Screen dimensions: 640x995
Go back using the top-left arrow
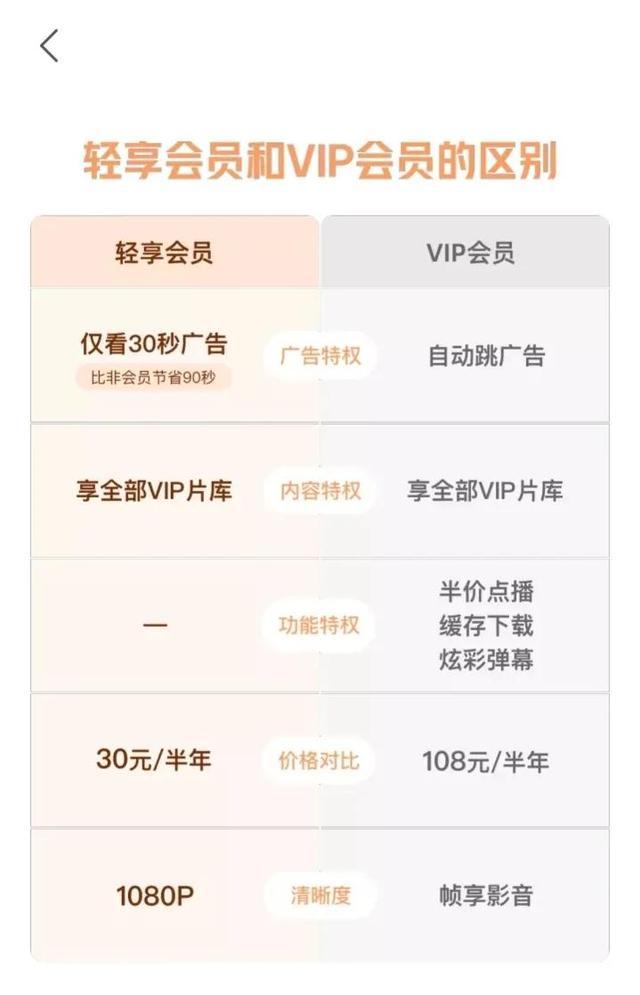[49, 46]
